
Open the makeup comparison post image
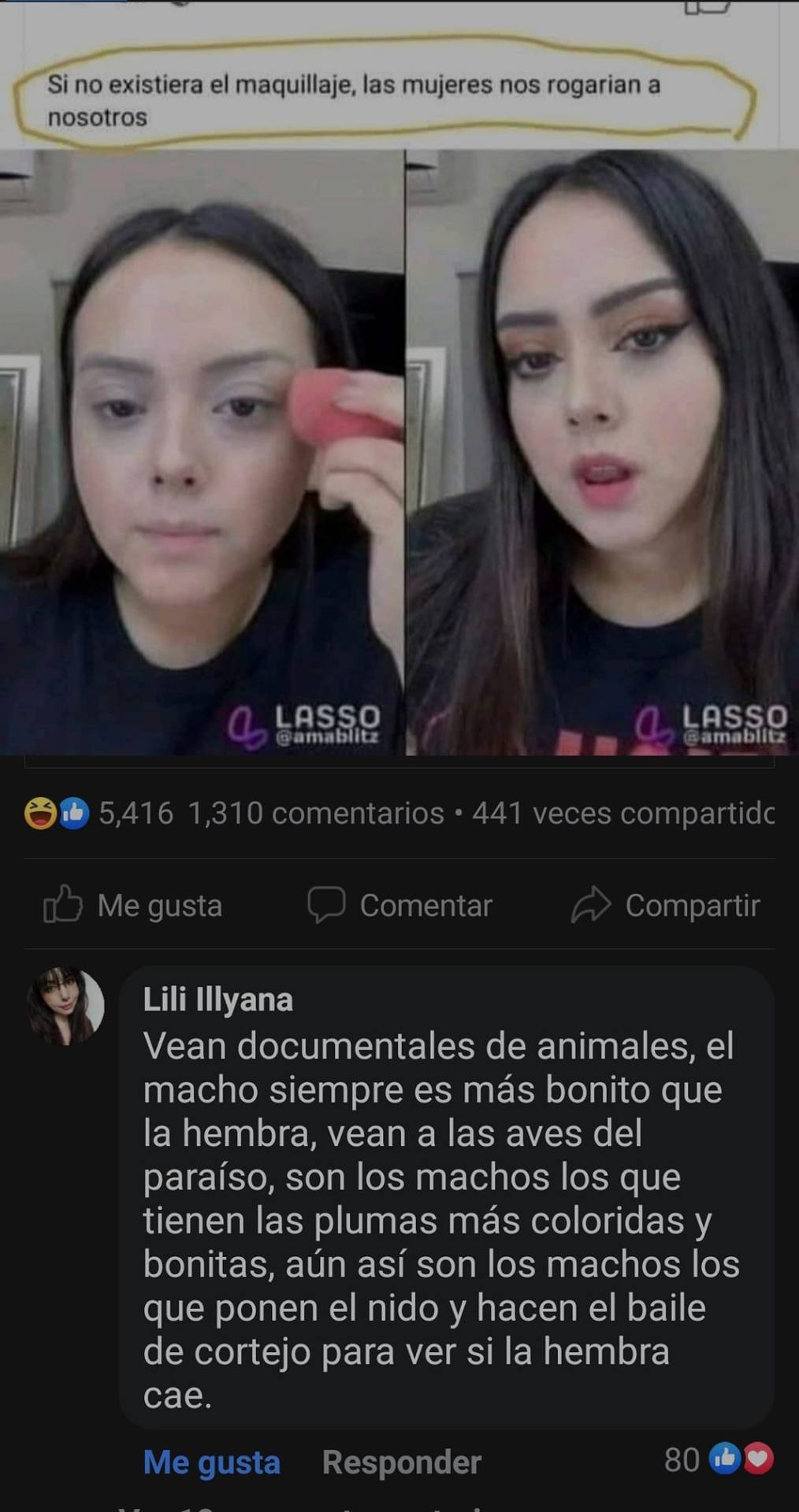click(x=399, y=452)
